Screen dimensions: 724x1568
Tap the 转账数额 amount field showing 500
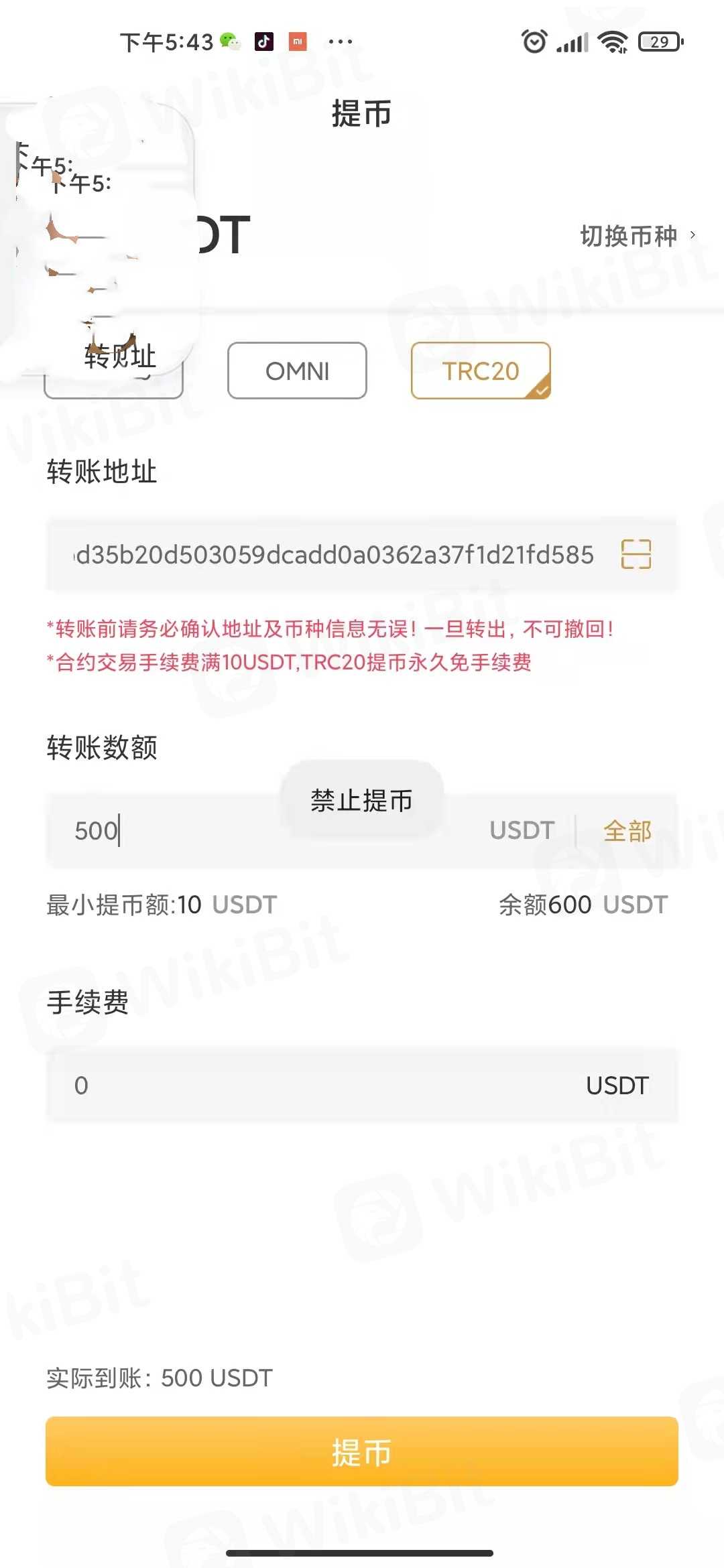201,831
